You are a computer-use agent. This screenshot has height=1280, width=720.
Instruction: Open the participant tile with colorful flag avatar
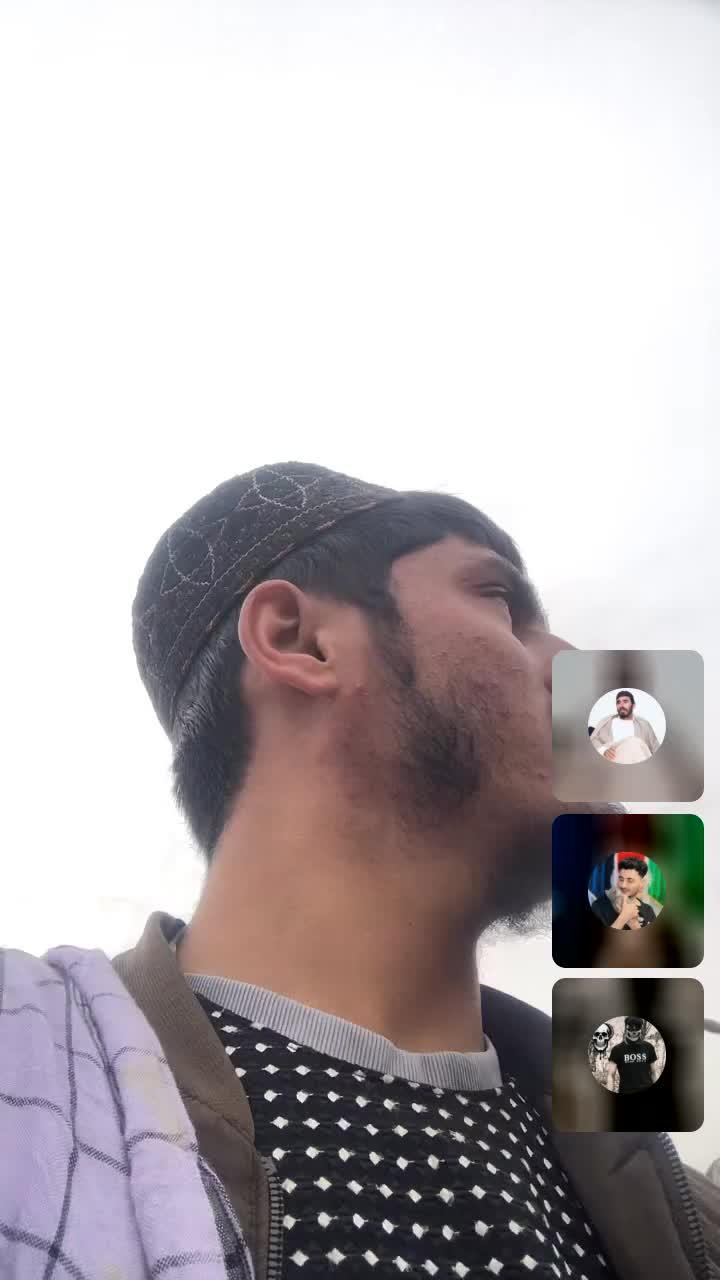point(627,890)
